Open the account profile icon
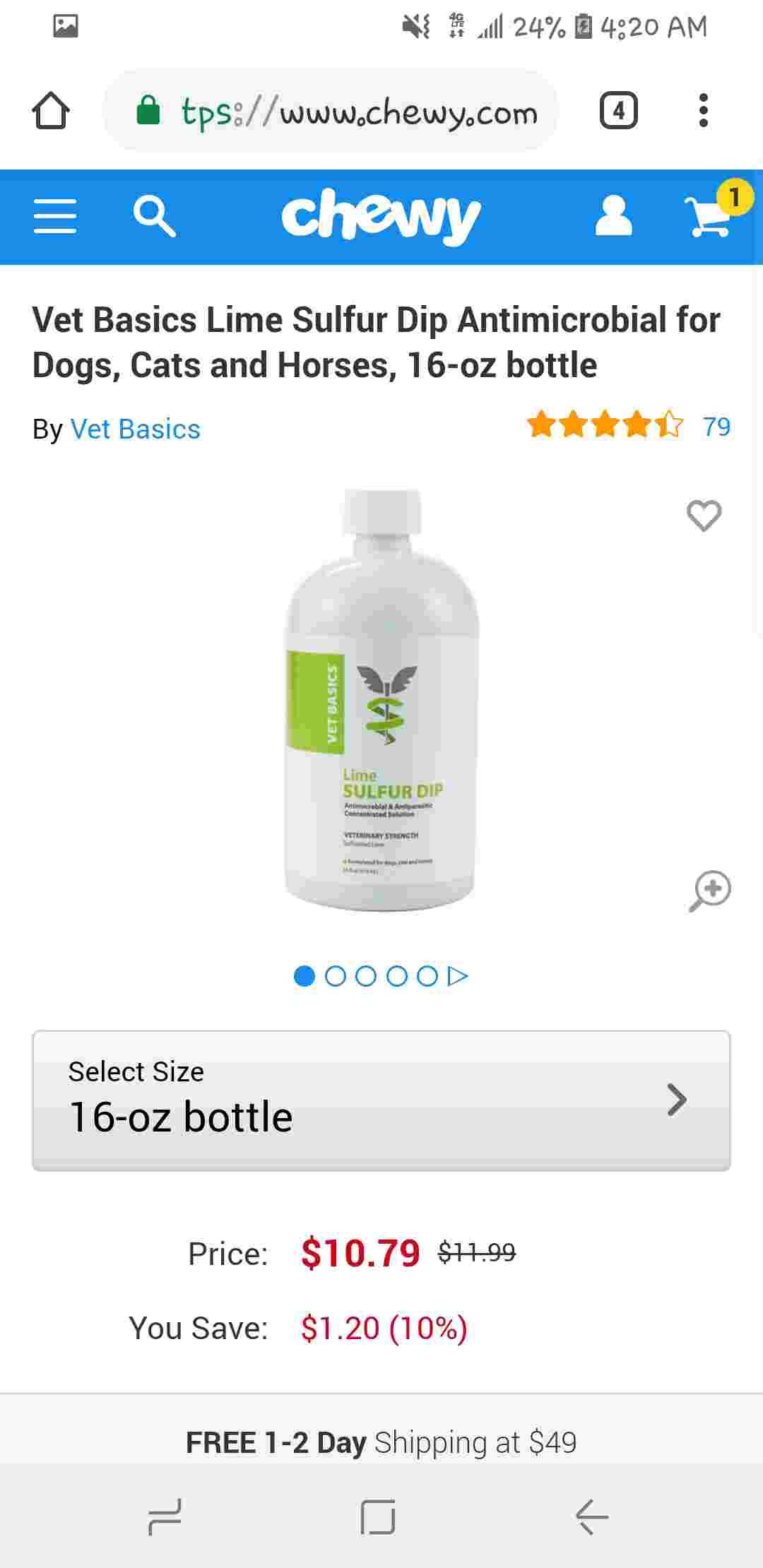The image size is (763, 1568). tap(613, 216)
